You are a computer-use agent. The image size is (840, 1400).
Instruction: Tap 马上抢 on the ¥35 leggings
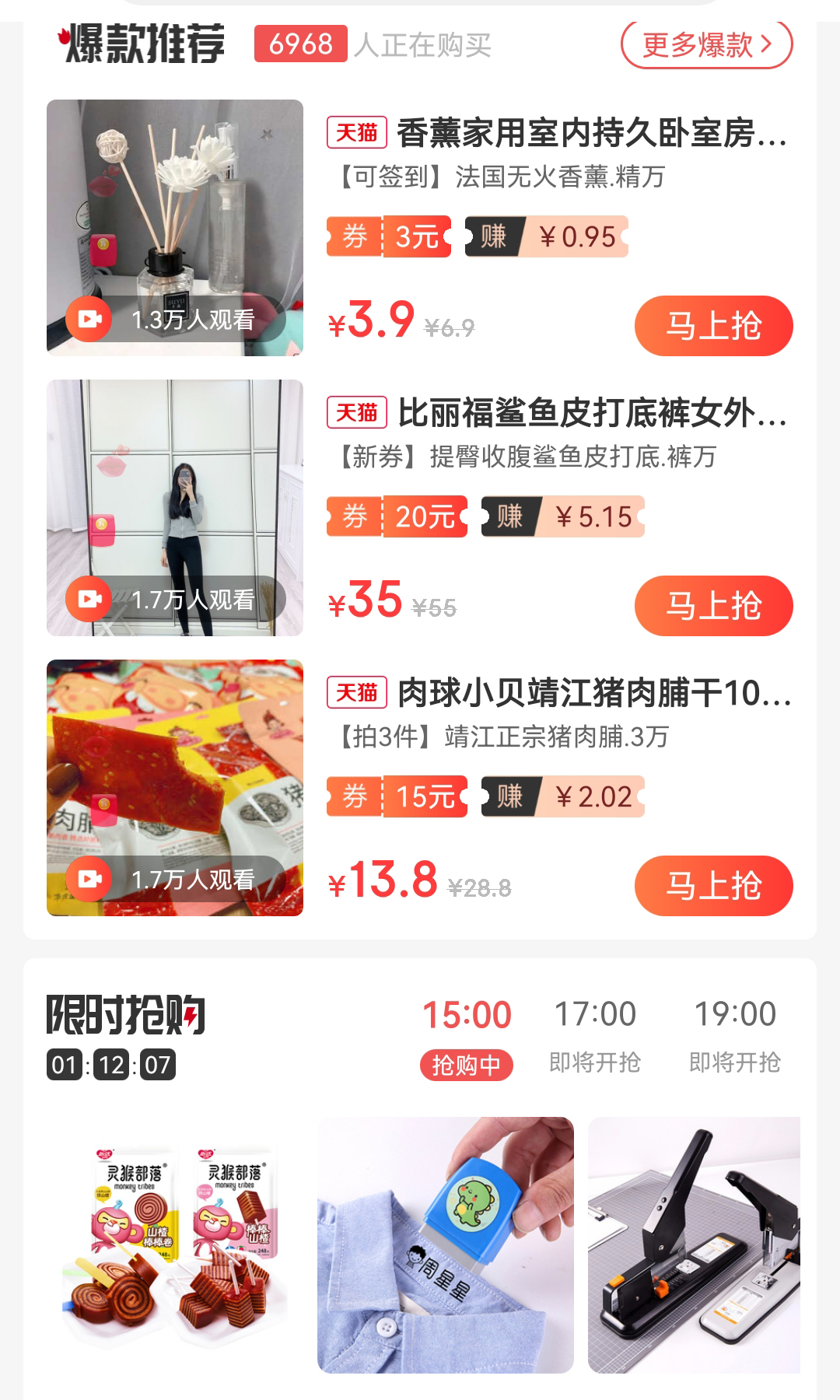(712, 606)
